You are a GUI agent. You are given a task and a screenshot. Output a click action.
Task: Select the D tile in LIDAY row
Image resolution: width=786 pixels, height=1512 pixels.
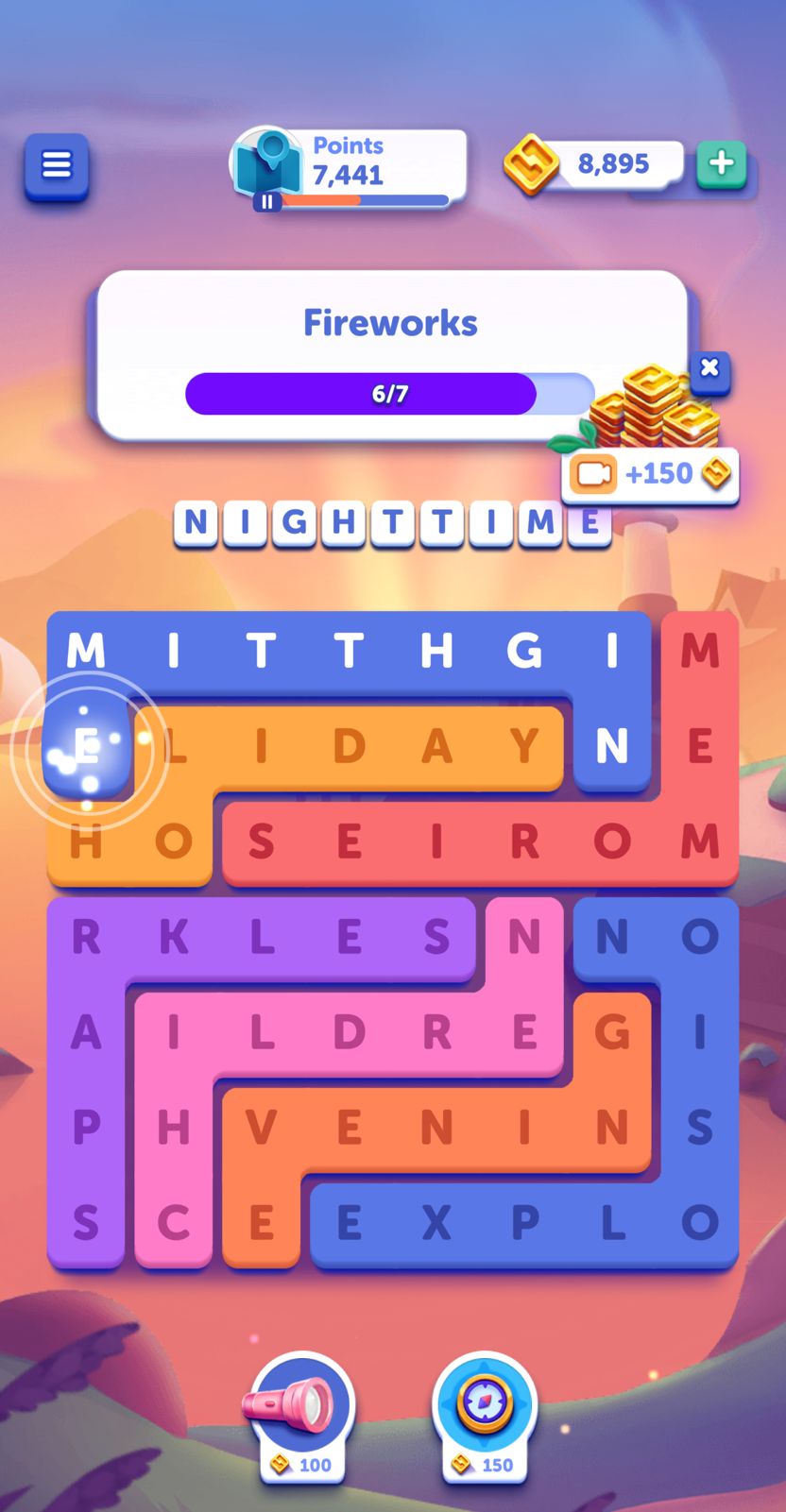coord(349,746)
